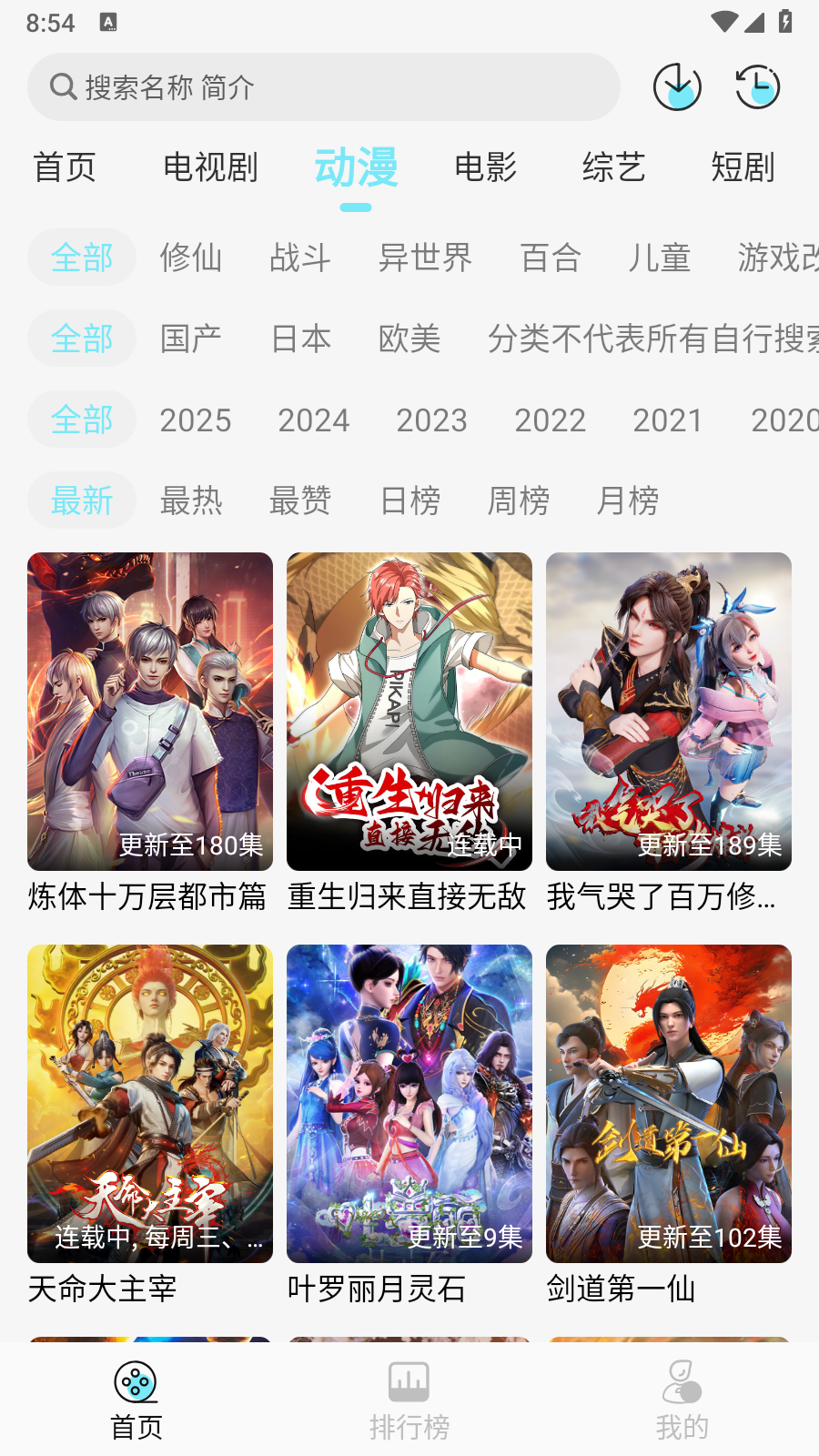Open the search box for titles
Viewport: 819px width, 1456px height.
[x=323, y=87]
